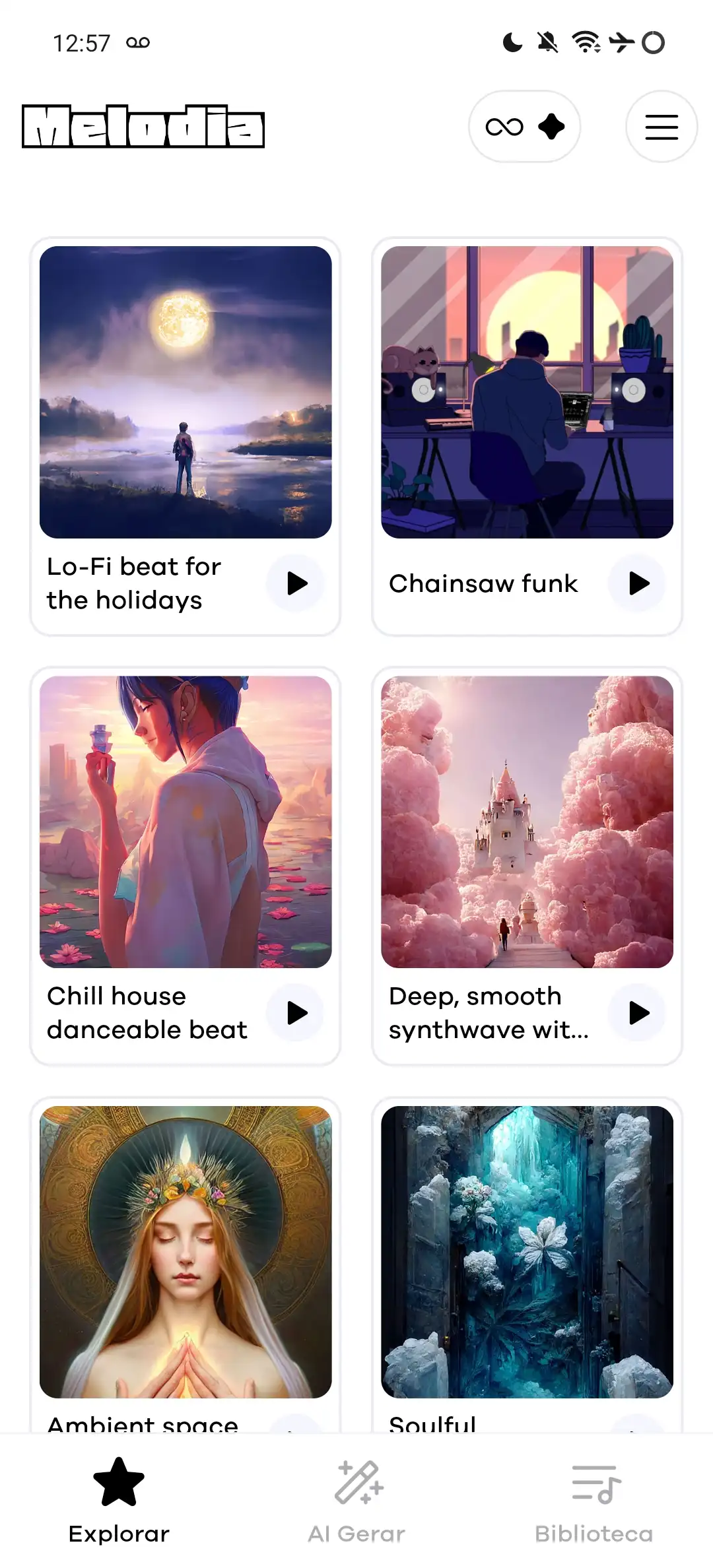The image size is (713, 1568).
Task: Play Chill house danceable beat
Action: point(296,1013)
